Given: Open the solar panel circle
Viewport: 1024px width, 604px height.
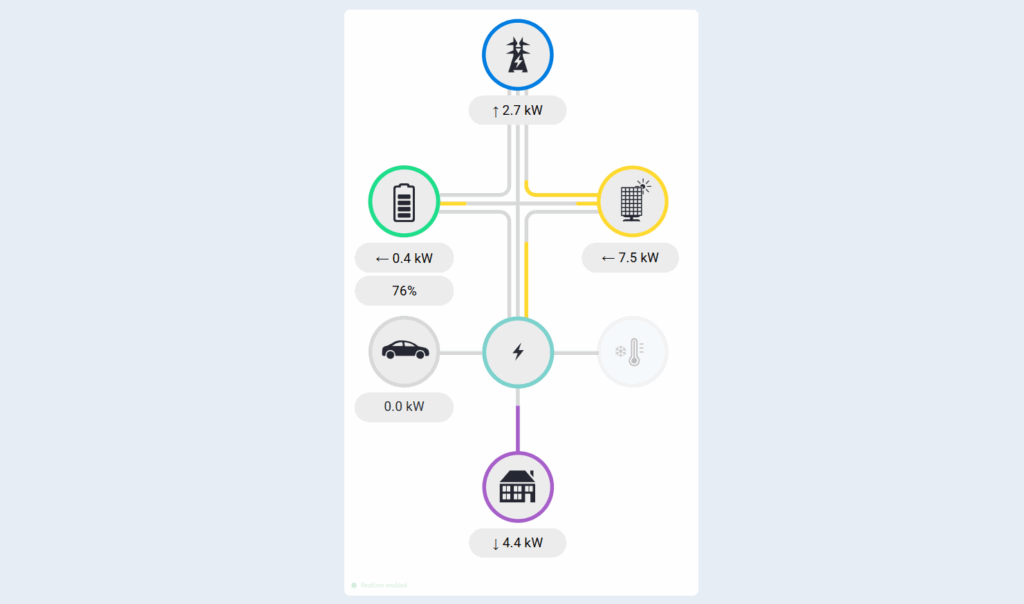Looking at the screenshot, I should 632,201.
